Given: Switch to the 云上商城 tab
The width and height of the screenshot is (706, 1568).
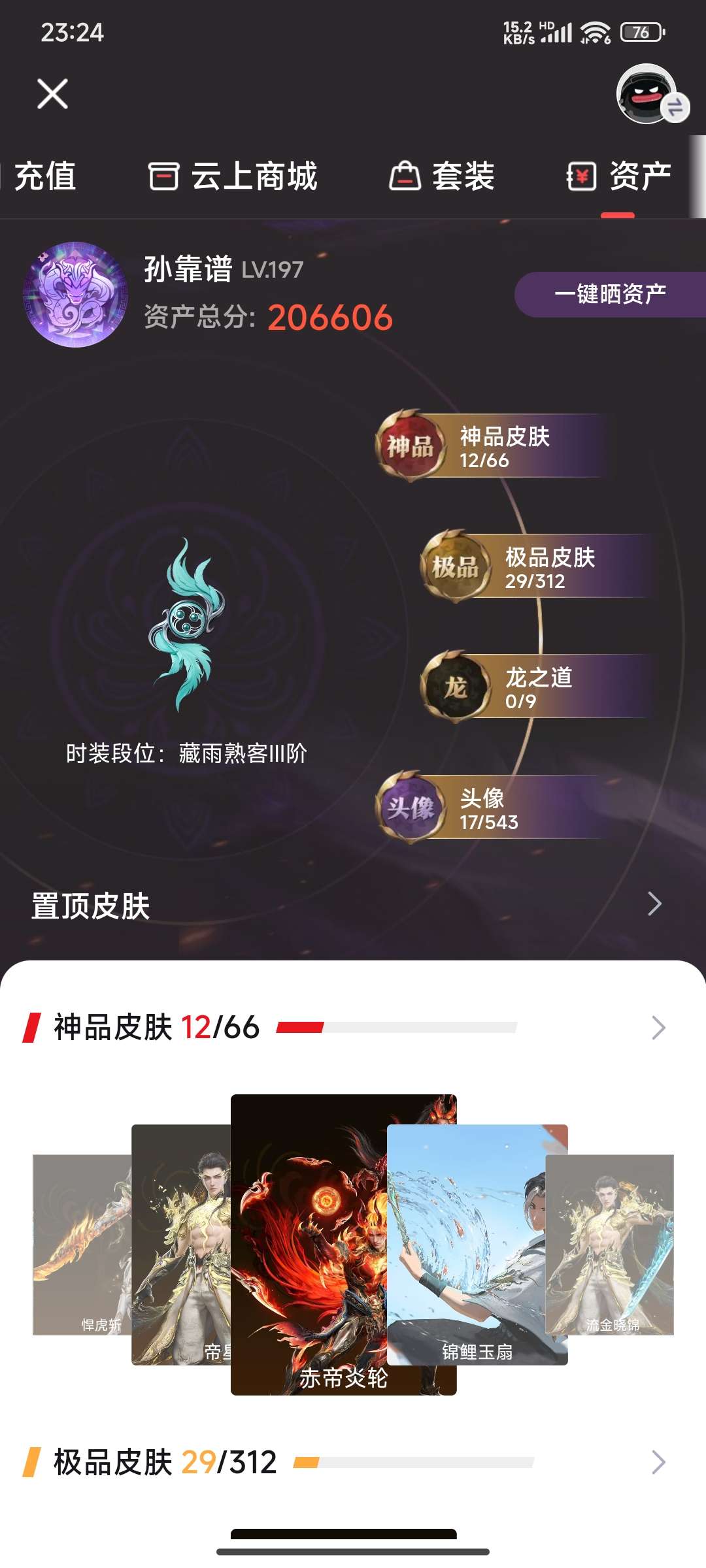Looking at the screenshot, I should pyautogui.click(x=233, y=176).
